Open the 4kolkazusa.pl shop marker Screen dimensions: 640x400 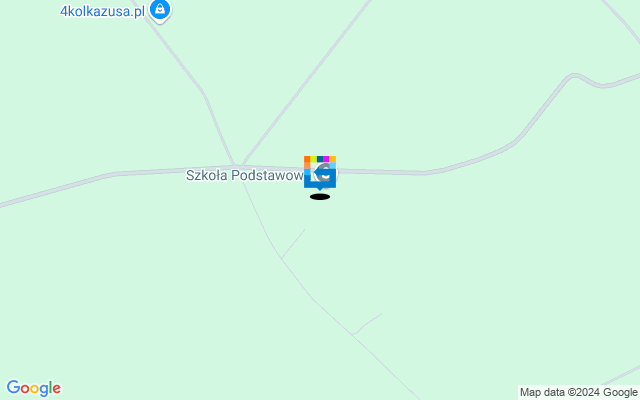click(x=160, y=11)
